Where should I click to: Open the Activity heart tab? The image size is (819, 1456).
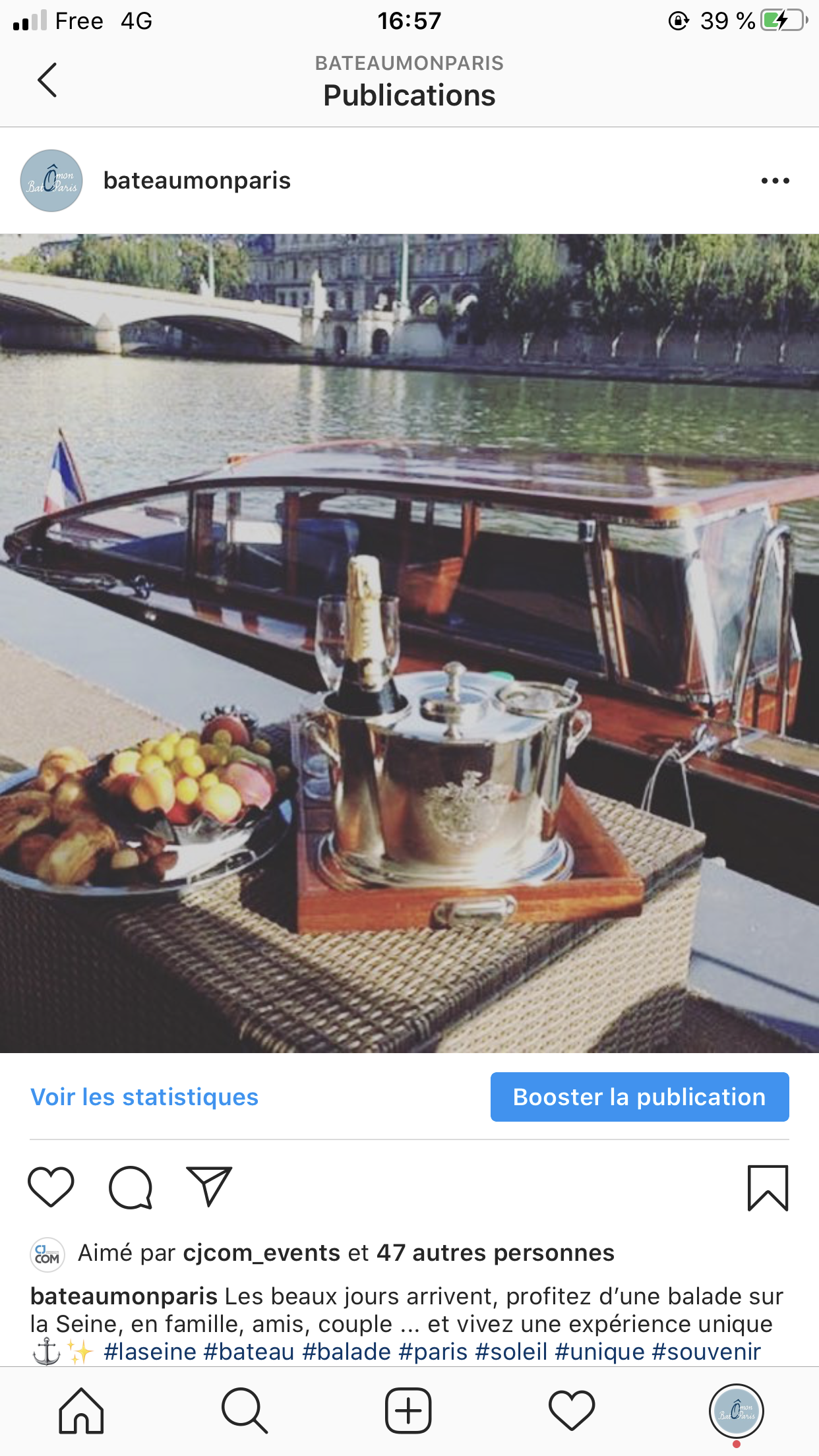[572, 1411]
